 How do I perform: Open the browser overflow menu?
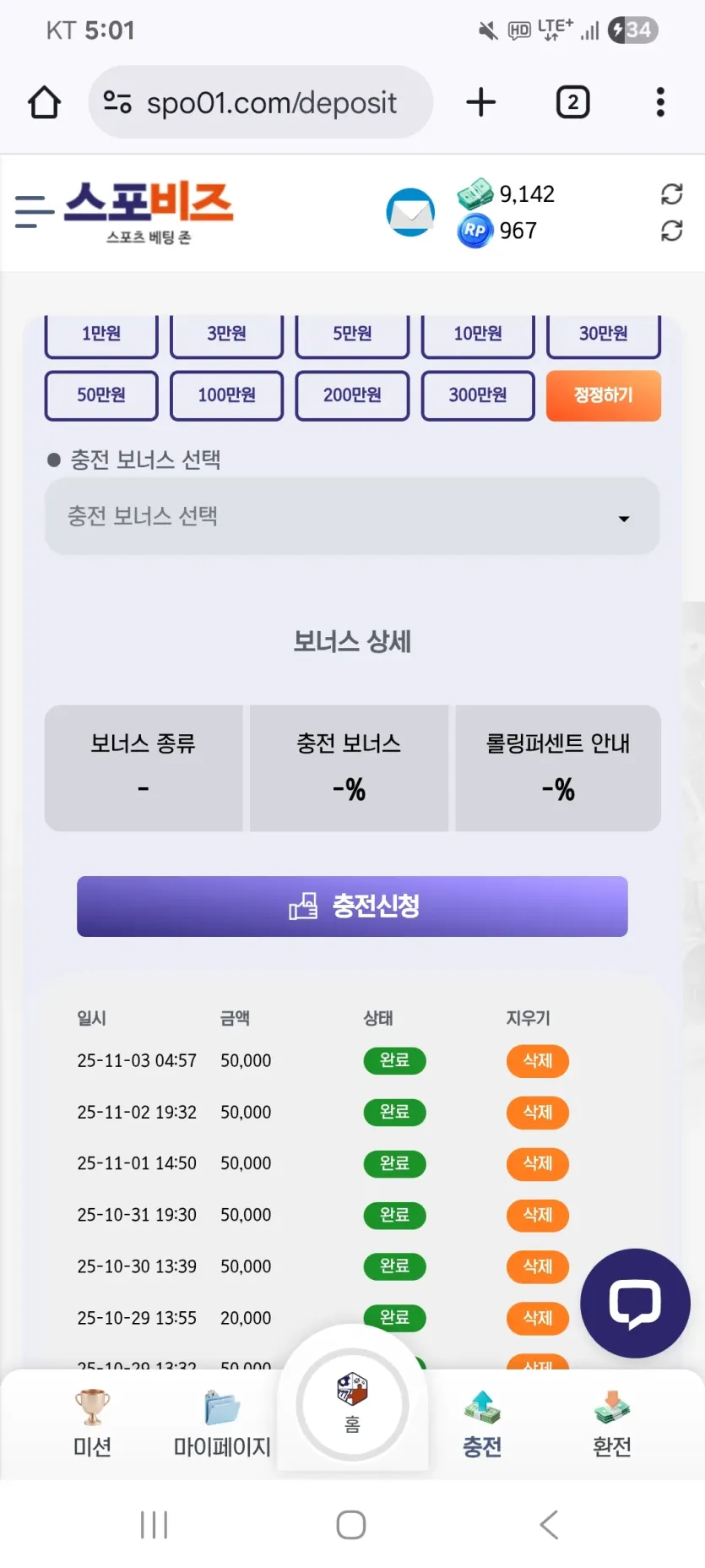click(x=660, y=102)
